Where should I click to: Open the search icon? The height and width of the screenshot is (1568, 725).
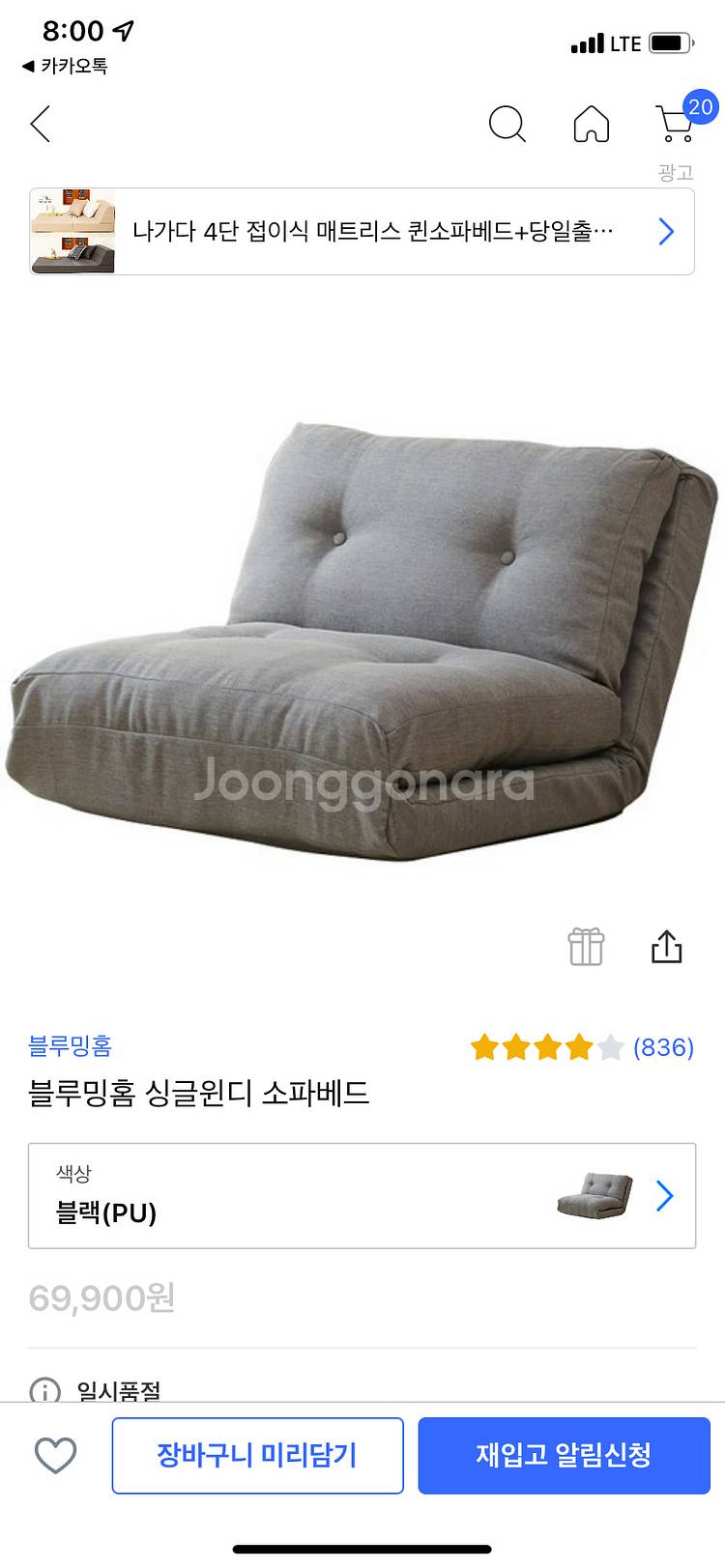[x=507, y=124]
